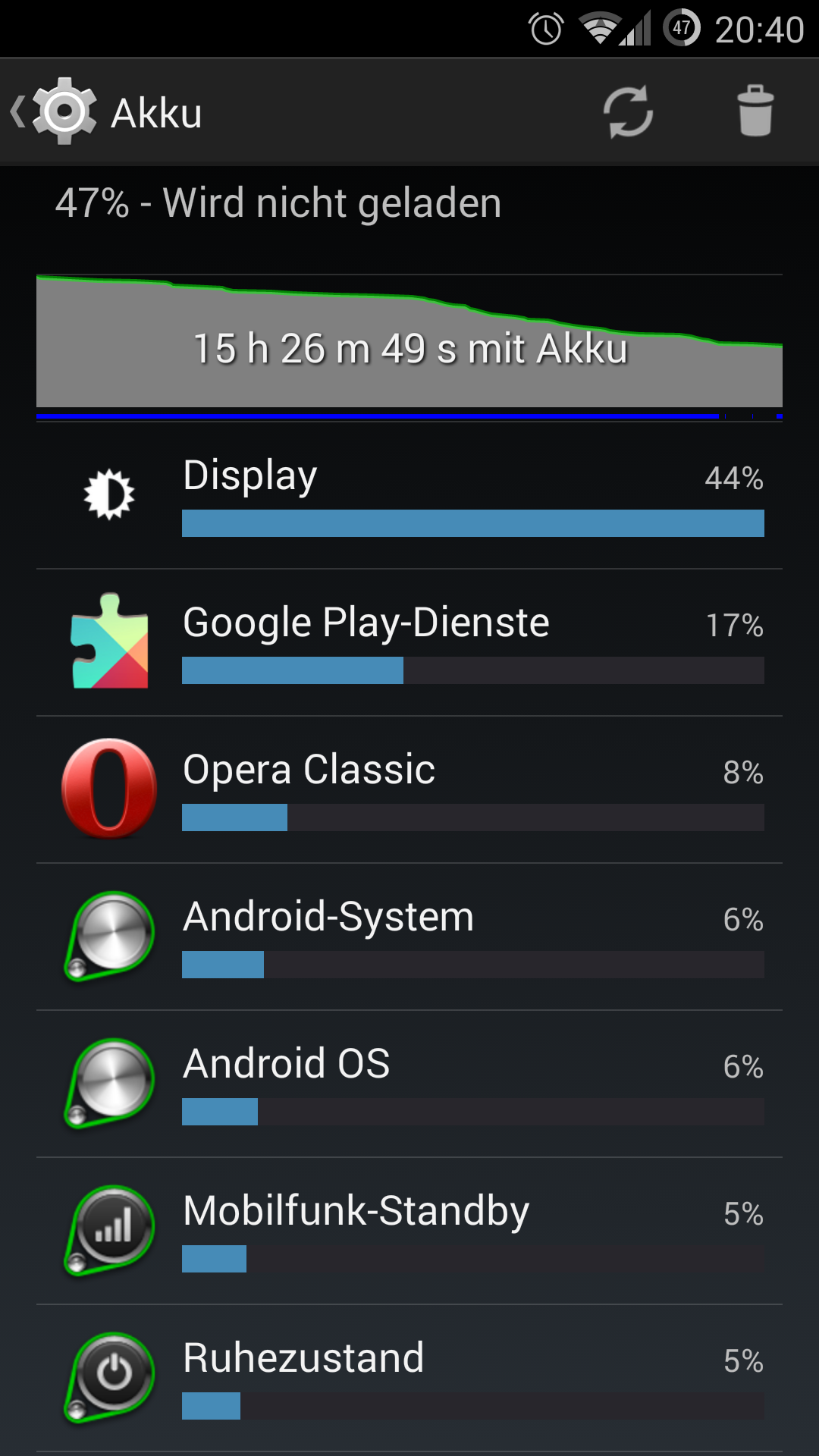View Android-System battery details
Screen dimensions: 819x1456
pos(409,937)
